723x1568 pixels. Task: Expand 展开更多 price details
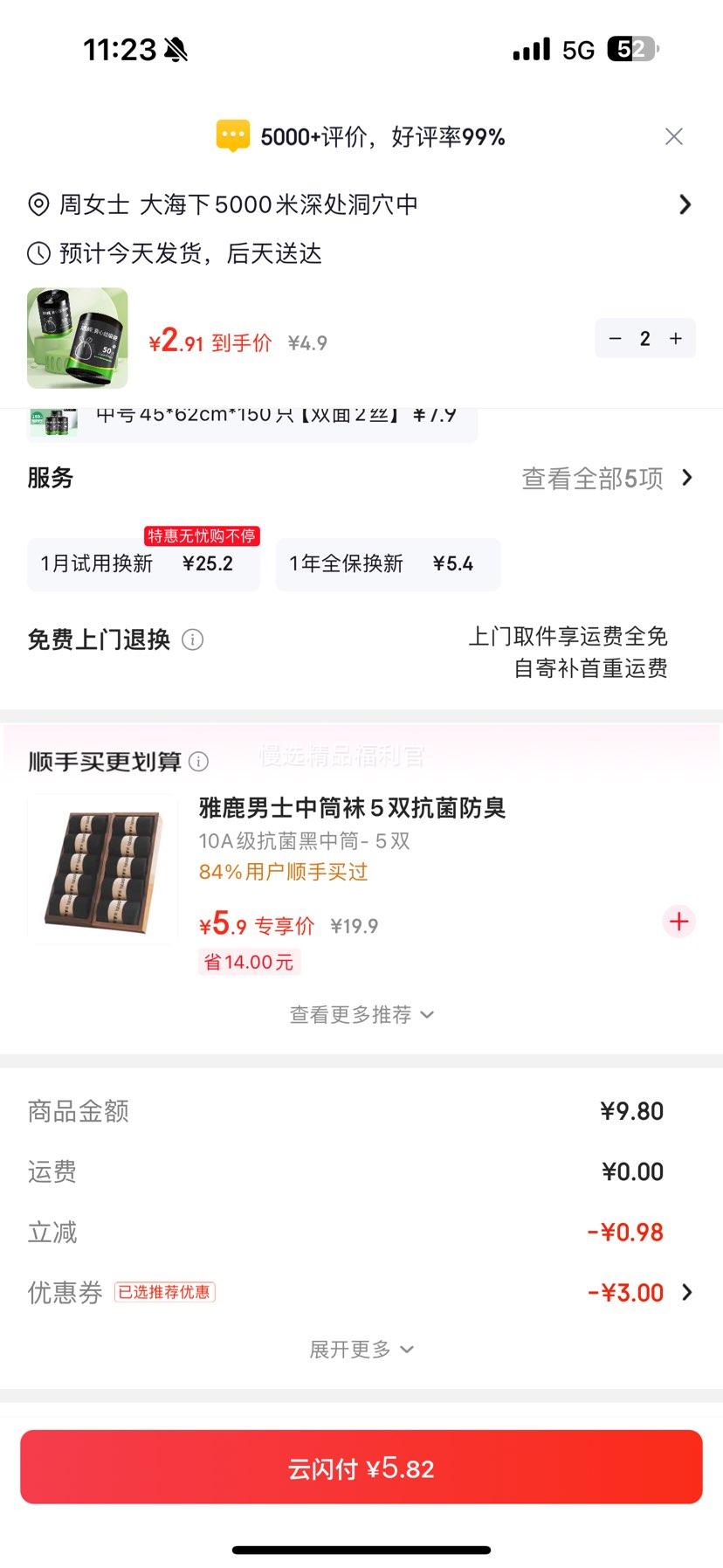[x=361, y=1349]
